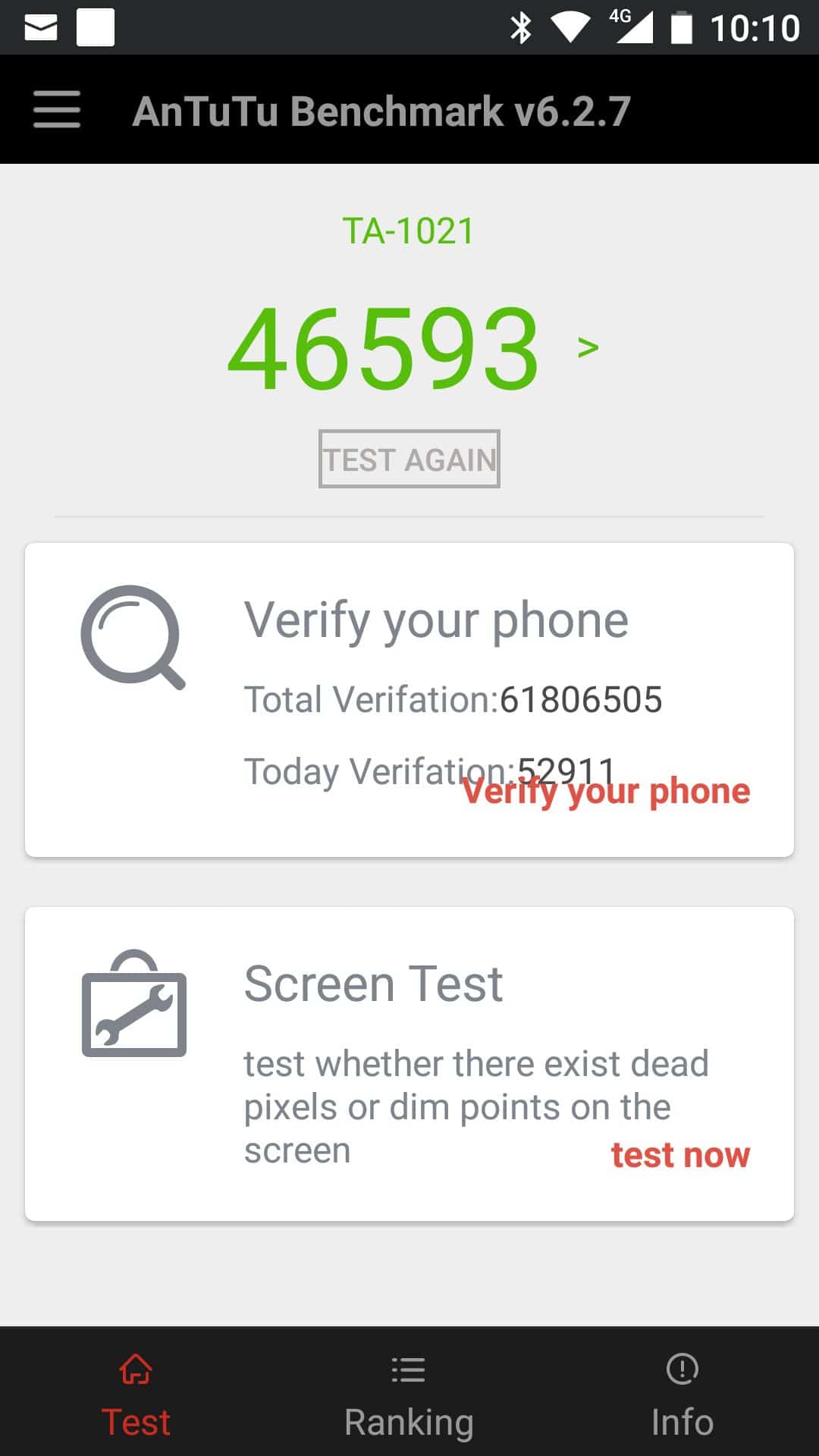The image size is (819, 1456).
Task: View score details via green arrow
Action: pos(588,347)
